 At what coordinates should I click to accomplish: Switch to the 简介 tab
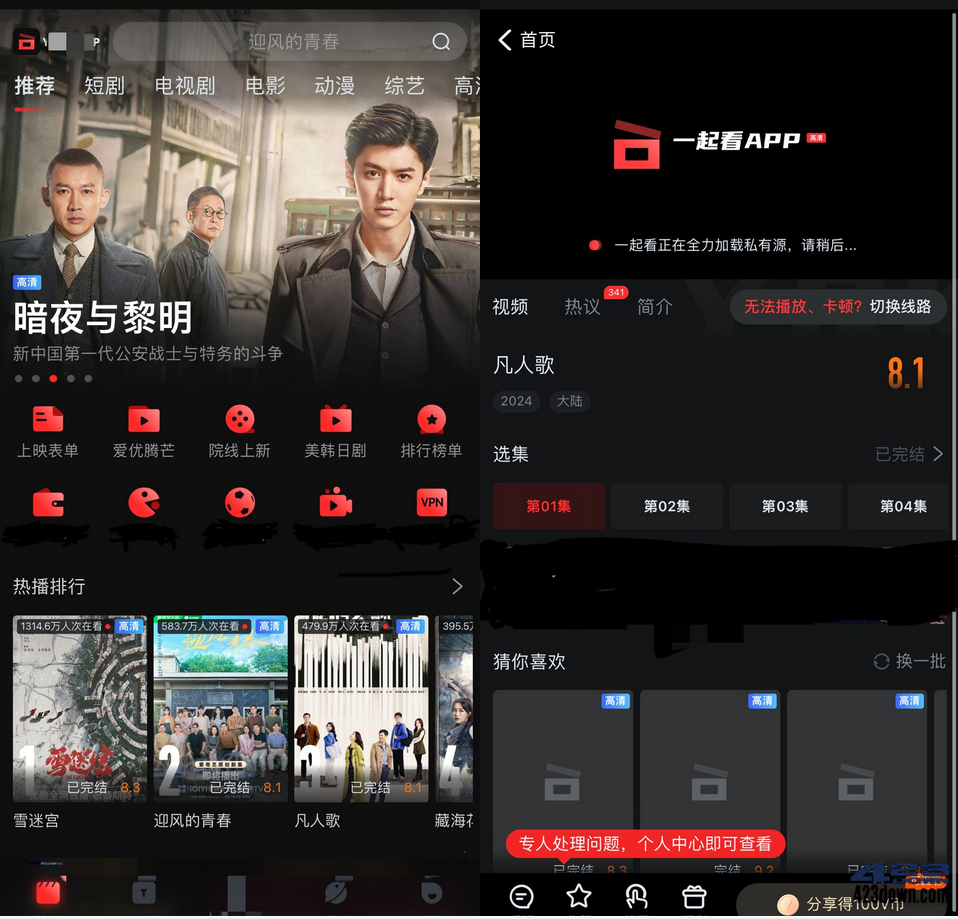(x=655, y=307)
